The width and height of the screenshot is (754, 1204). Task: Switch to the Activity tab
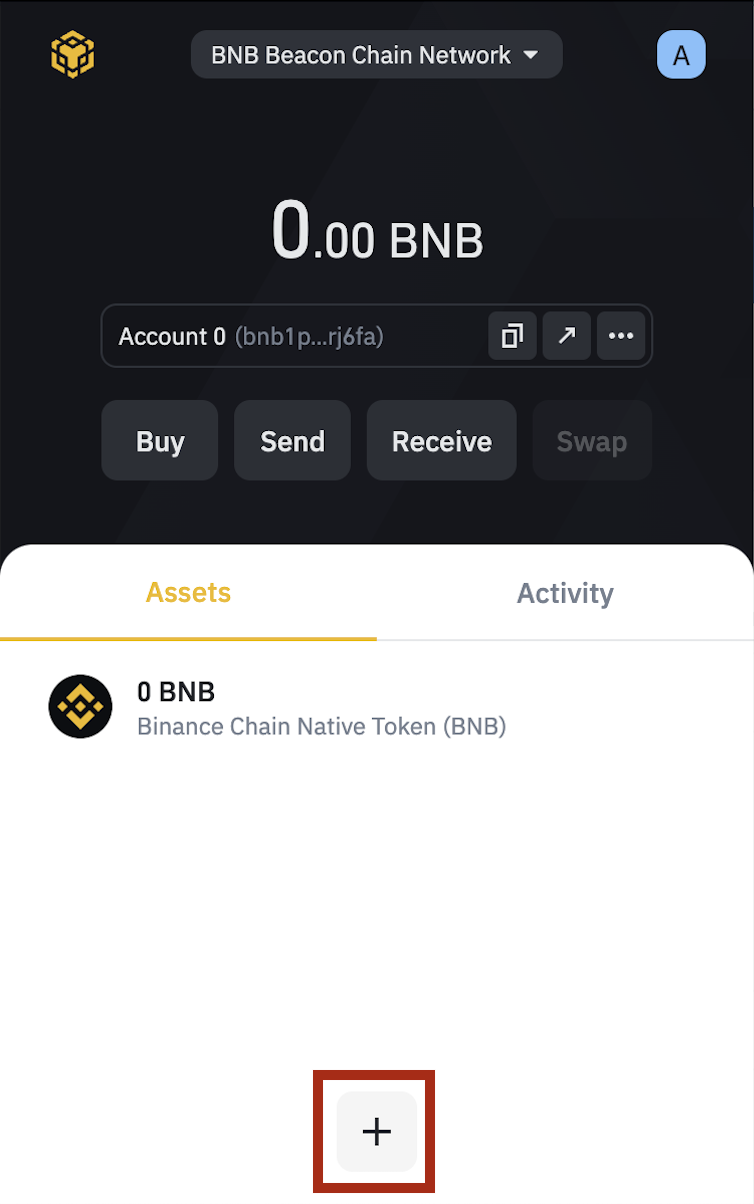pyautogui.click(x=565, y=593)
